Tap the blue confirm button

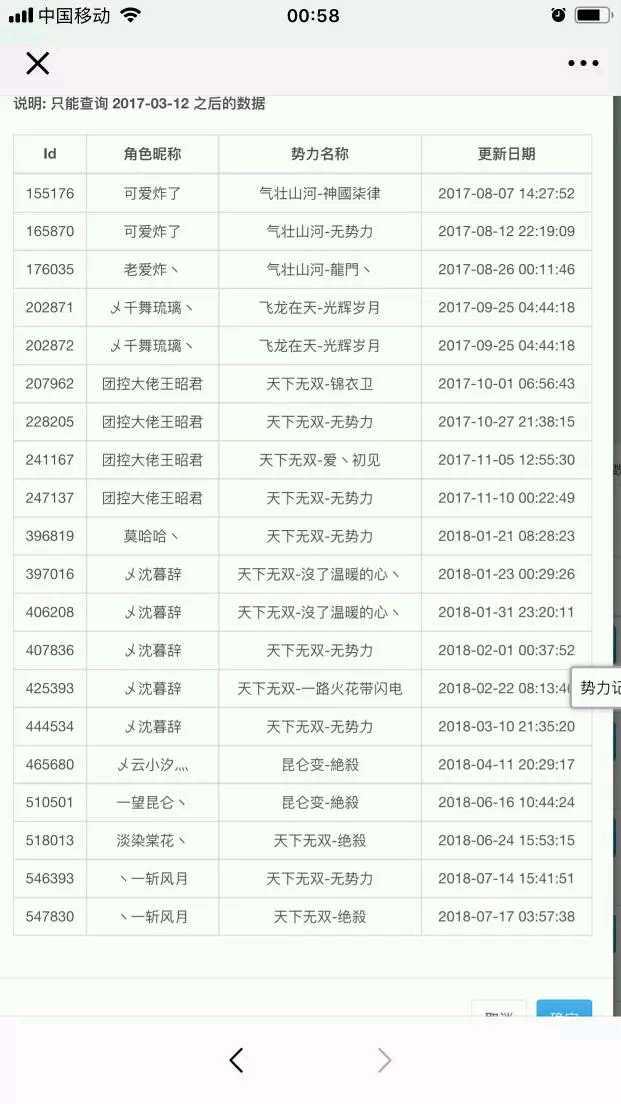[x=564, y=1009]
